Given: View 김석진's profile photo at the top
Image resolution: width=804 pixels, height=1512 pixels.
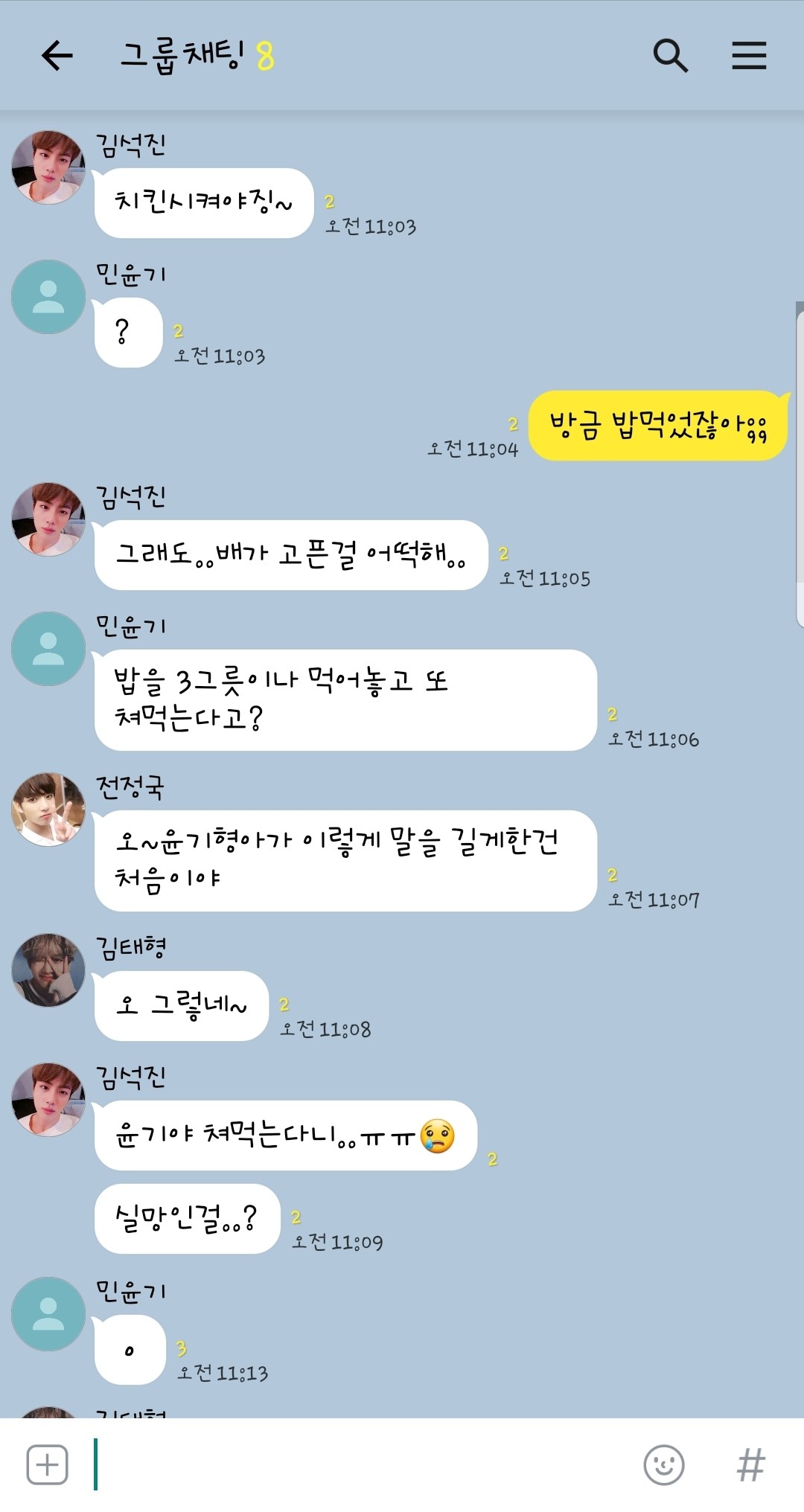Looking at the screenshot, I should 48,167.
